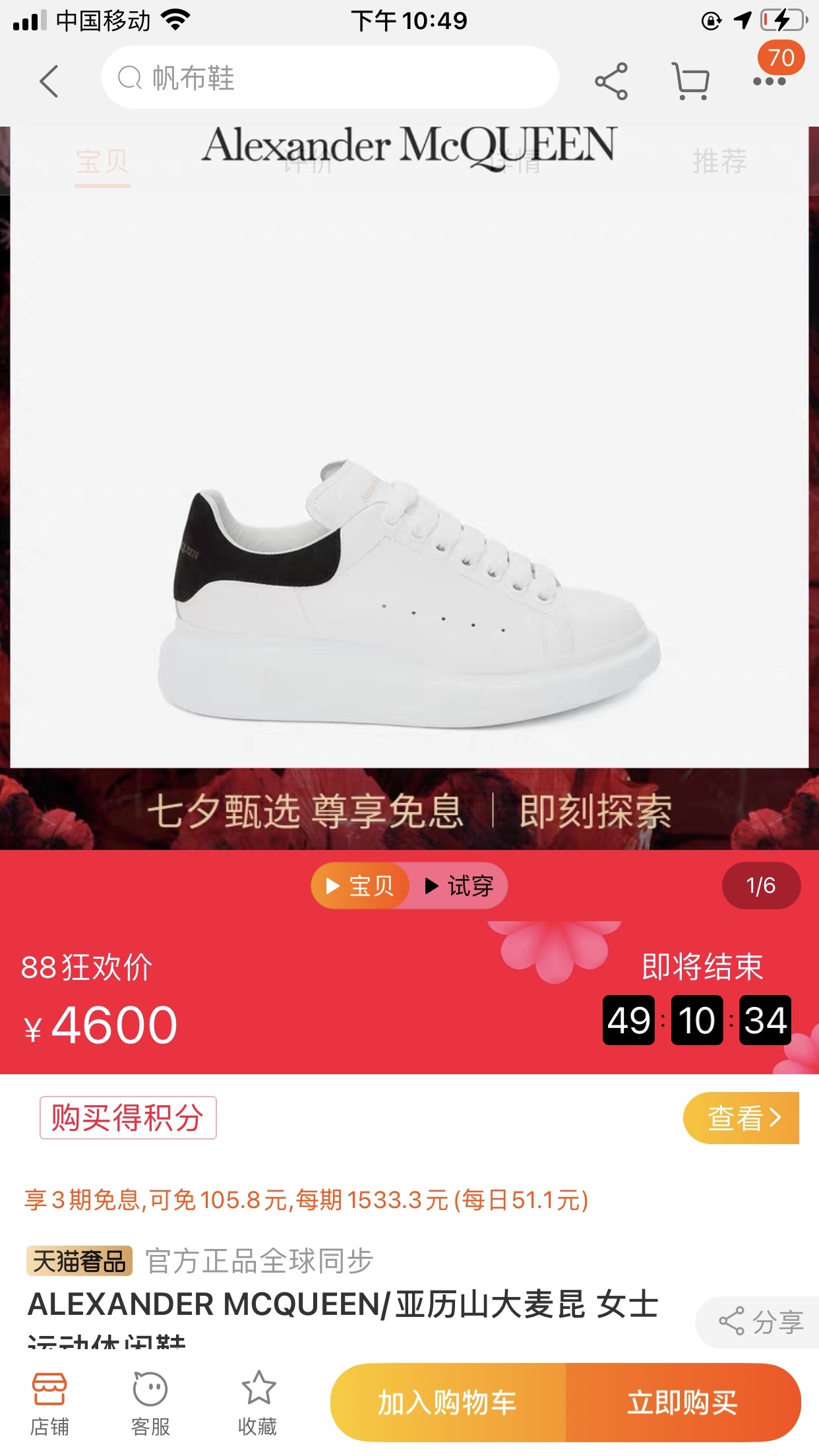Screen dimensions: 819x1456
Task: Open the 帆布鞋 search box
Action: tap(330, 78)
